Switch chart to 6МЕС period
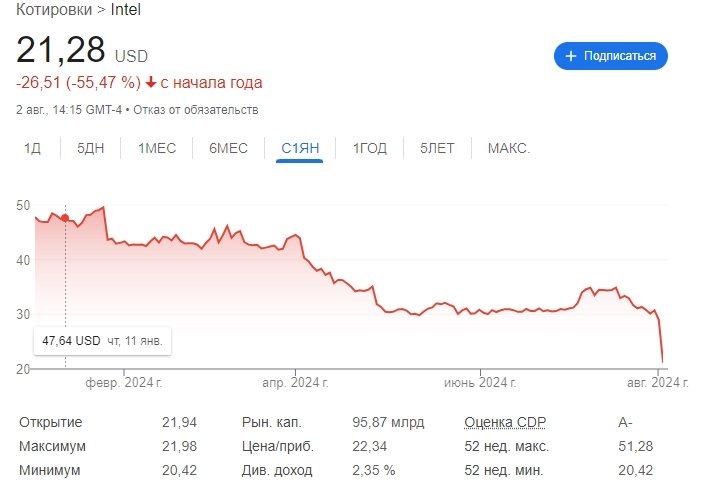Image resolution: width=704 pixels, height=496 pixels. point(228,148)
